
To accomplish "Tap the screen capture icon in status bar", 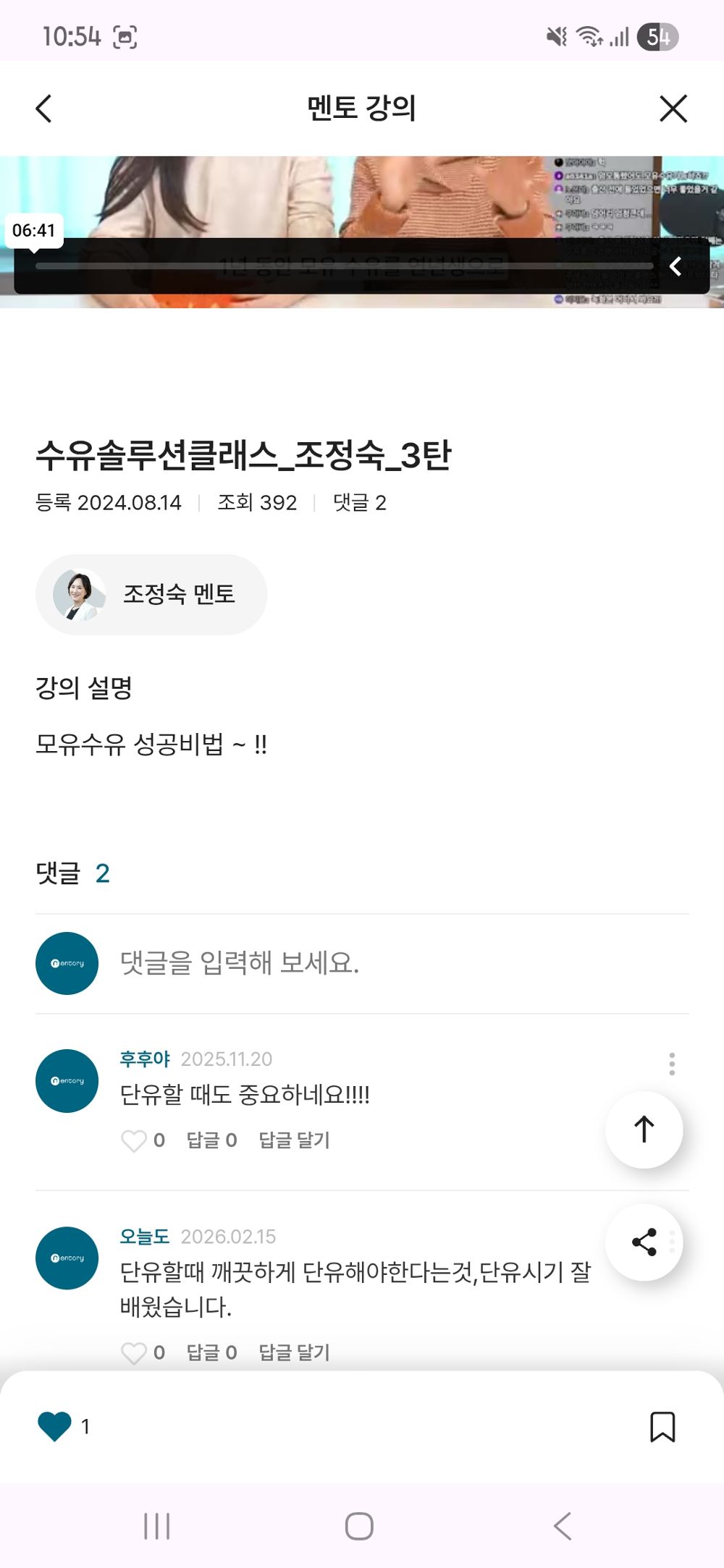I will click(125, 37).
